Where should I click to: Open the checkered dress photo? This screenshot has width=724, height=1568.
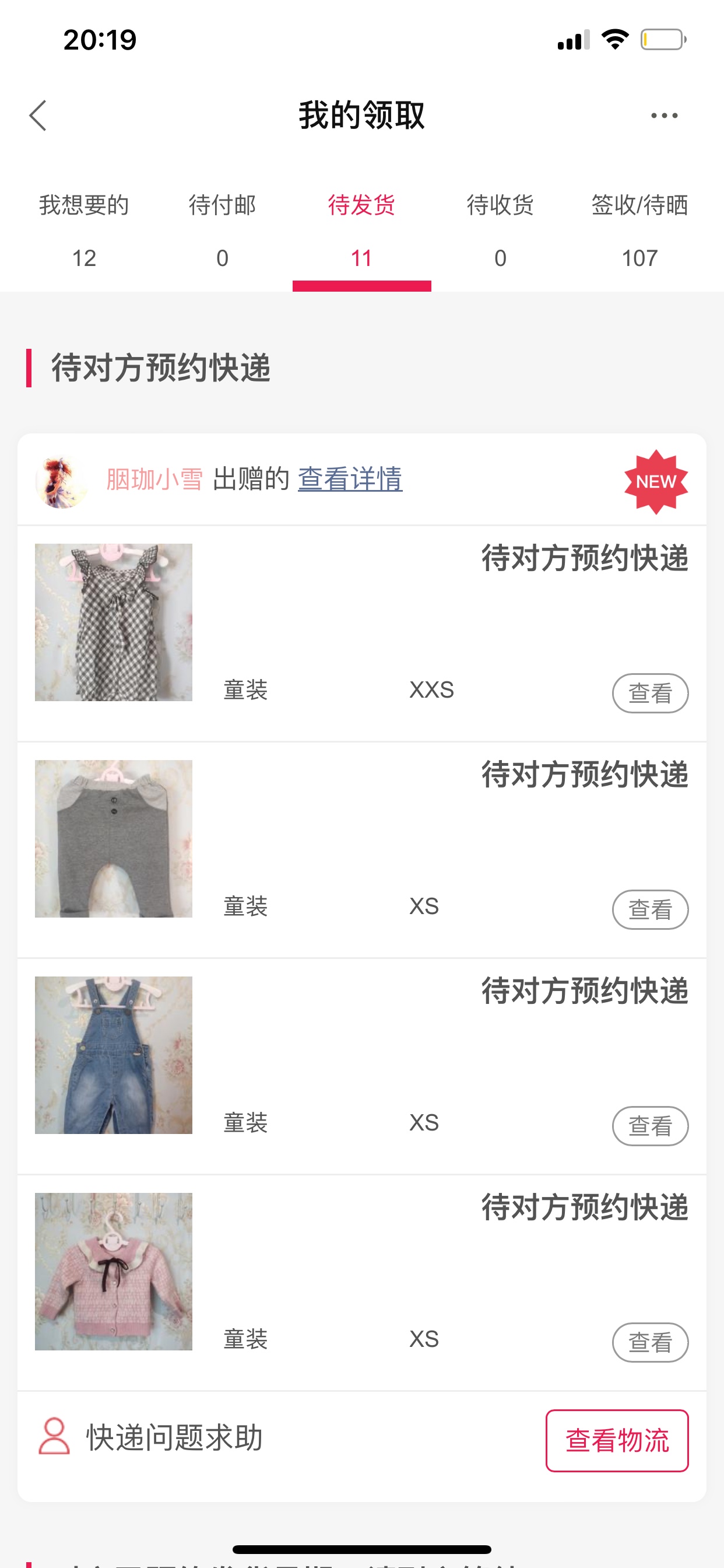click(114, 622)
